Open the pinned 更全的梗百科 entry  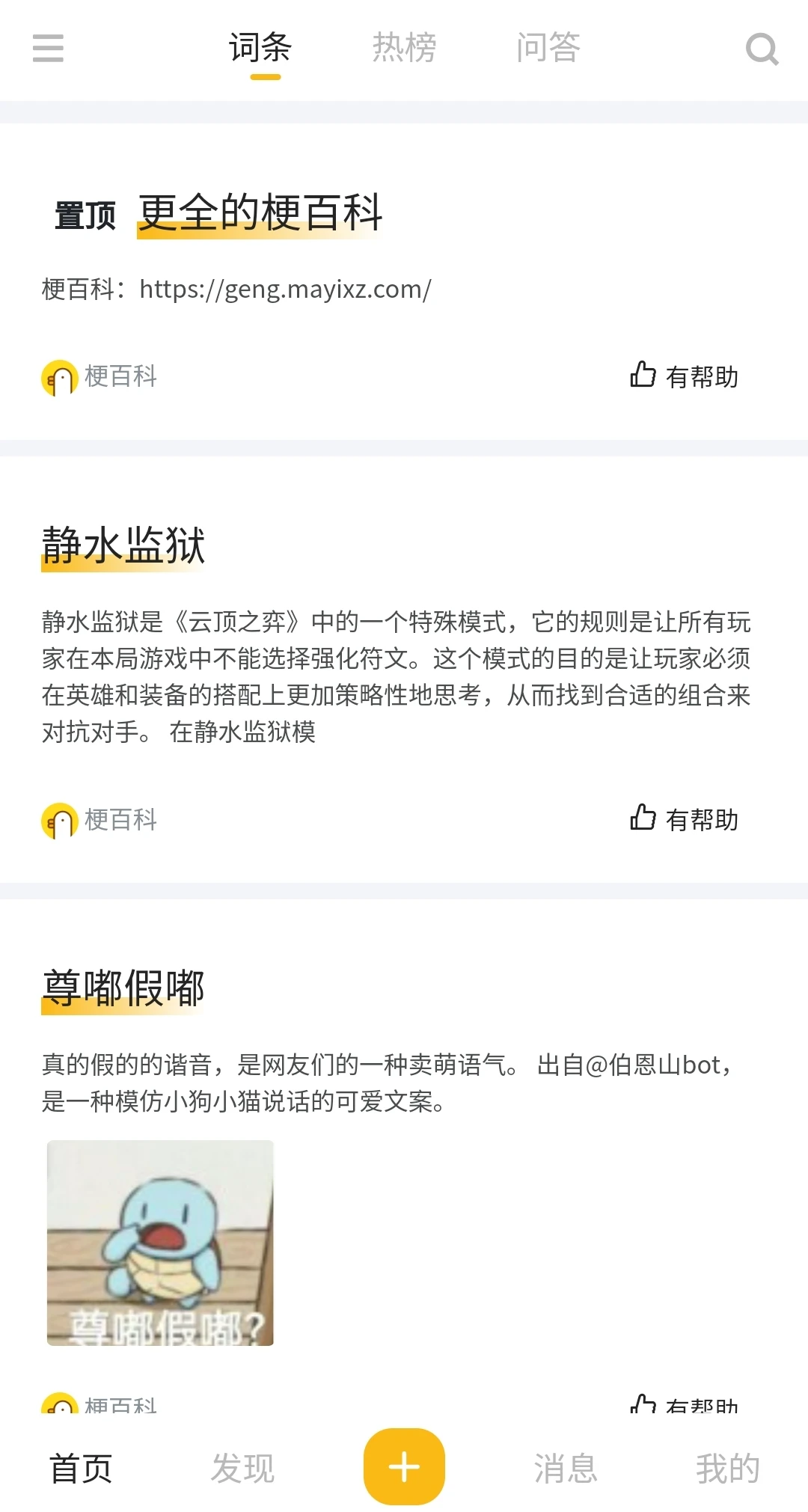click(260, 213)
